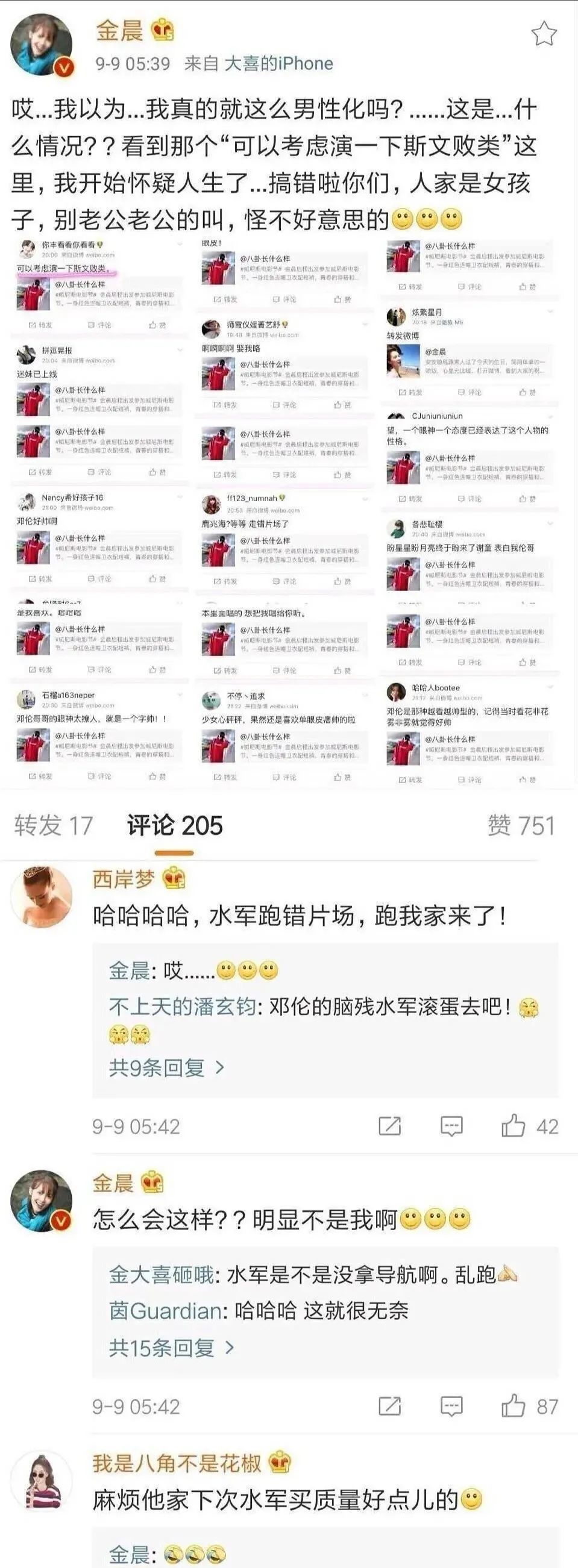Open 我是八角不是花椒's profile name
Viewport: 578px width, 1568px height.
(x=177, y=1463)
